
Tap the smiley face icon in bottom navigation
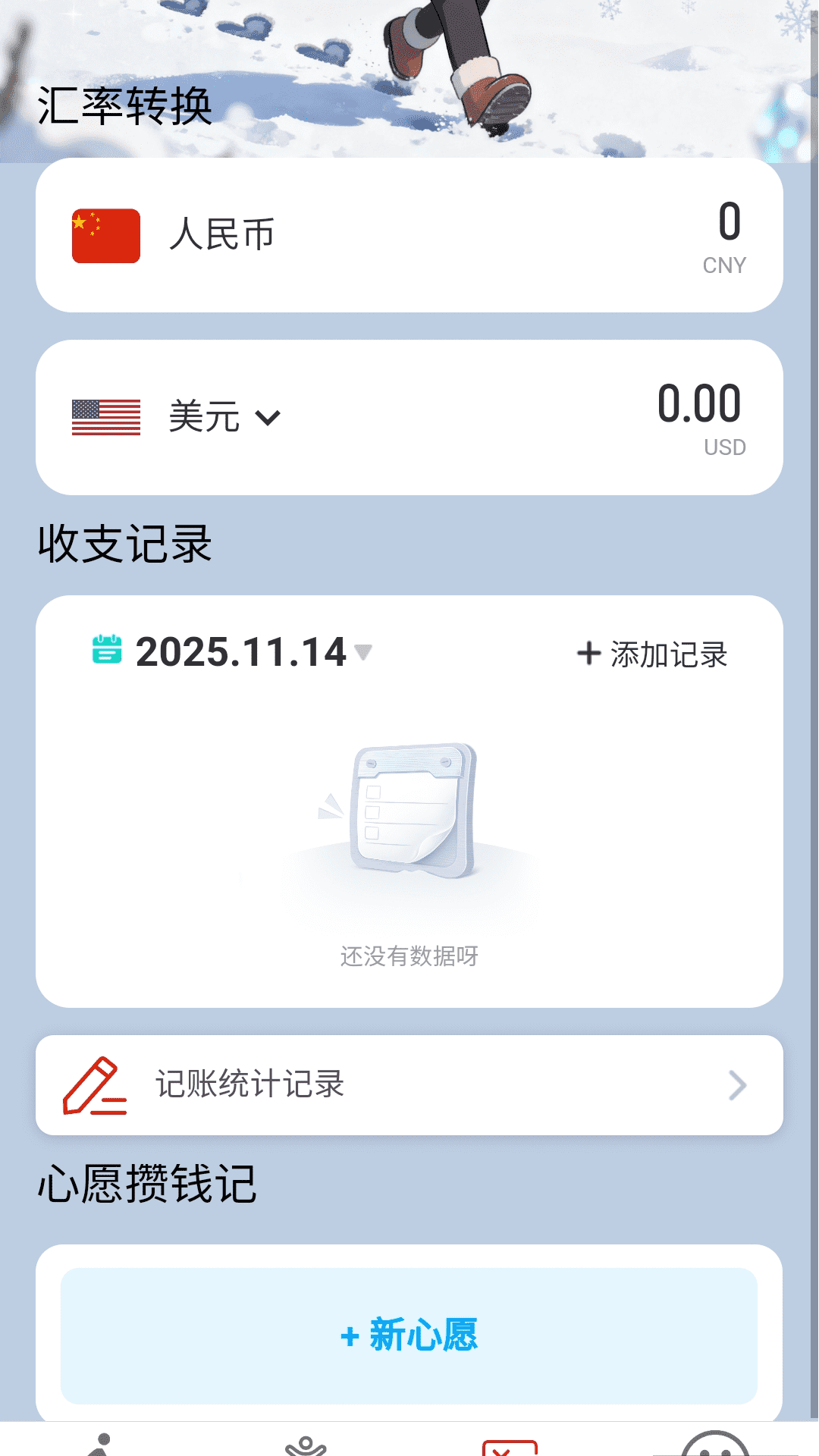(x=716, y=1439)
